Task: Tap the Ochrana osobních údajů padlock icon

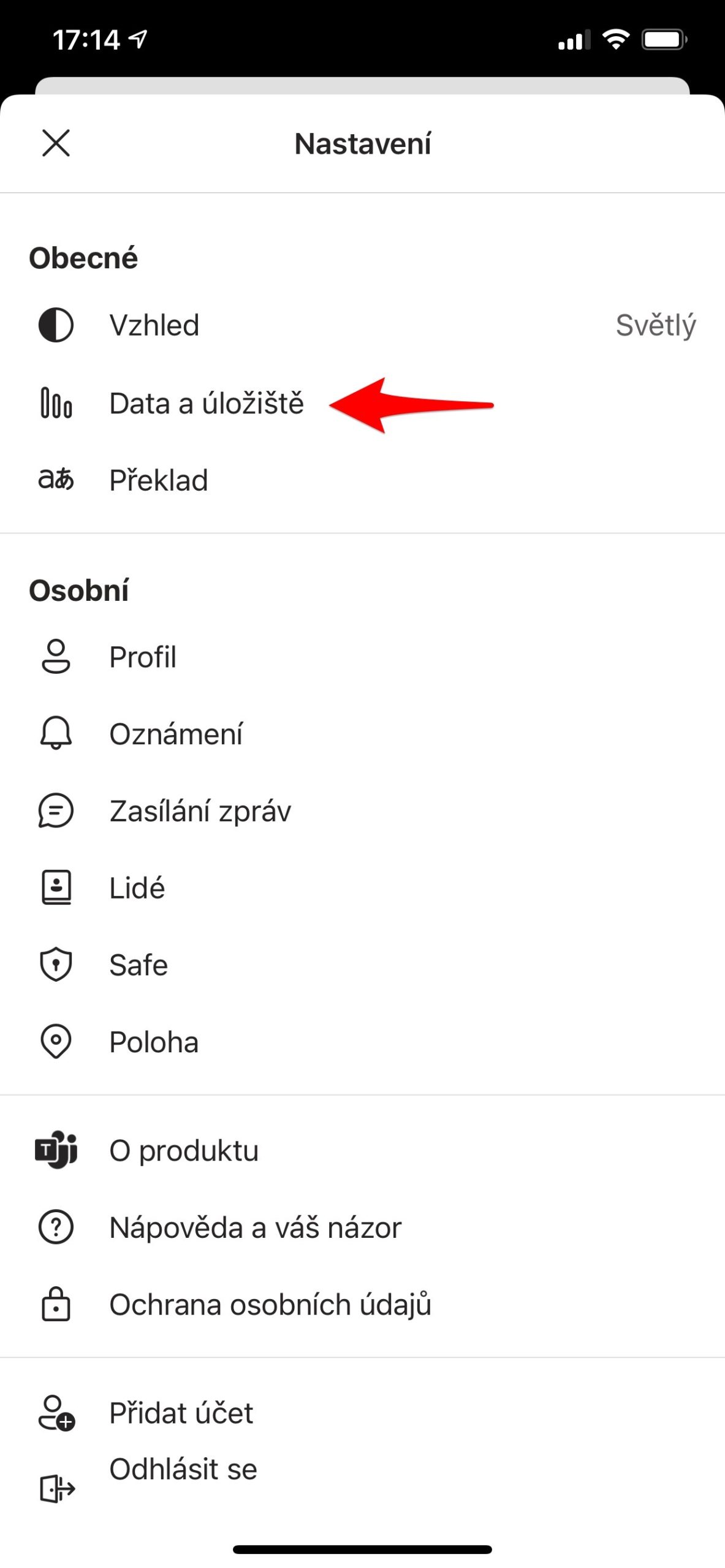Action: [56, 1304]
